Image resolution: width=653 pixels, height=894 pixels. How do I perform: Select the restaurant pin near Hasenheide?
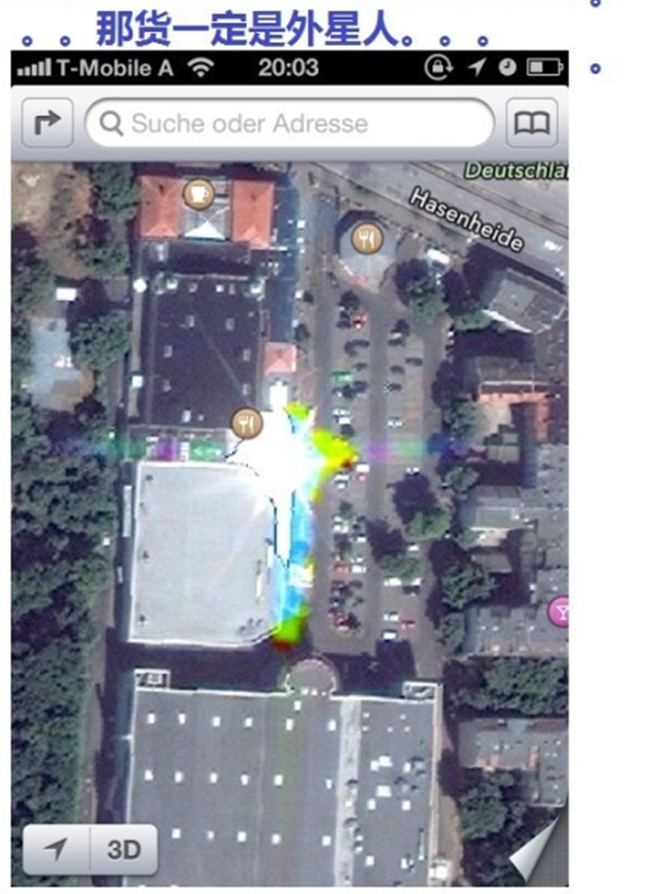(366, 236)
